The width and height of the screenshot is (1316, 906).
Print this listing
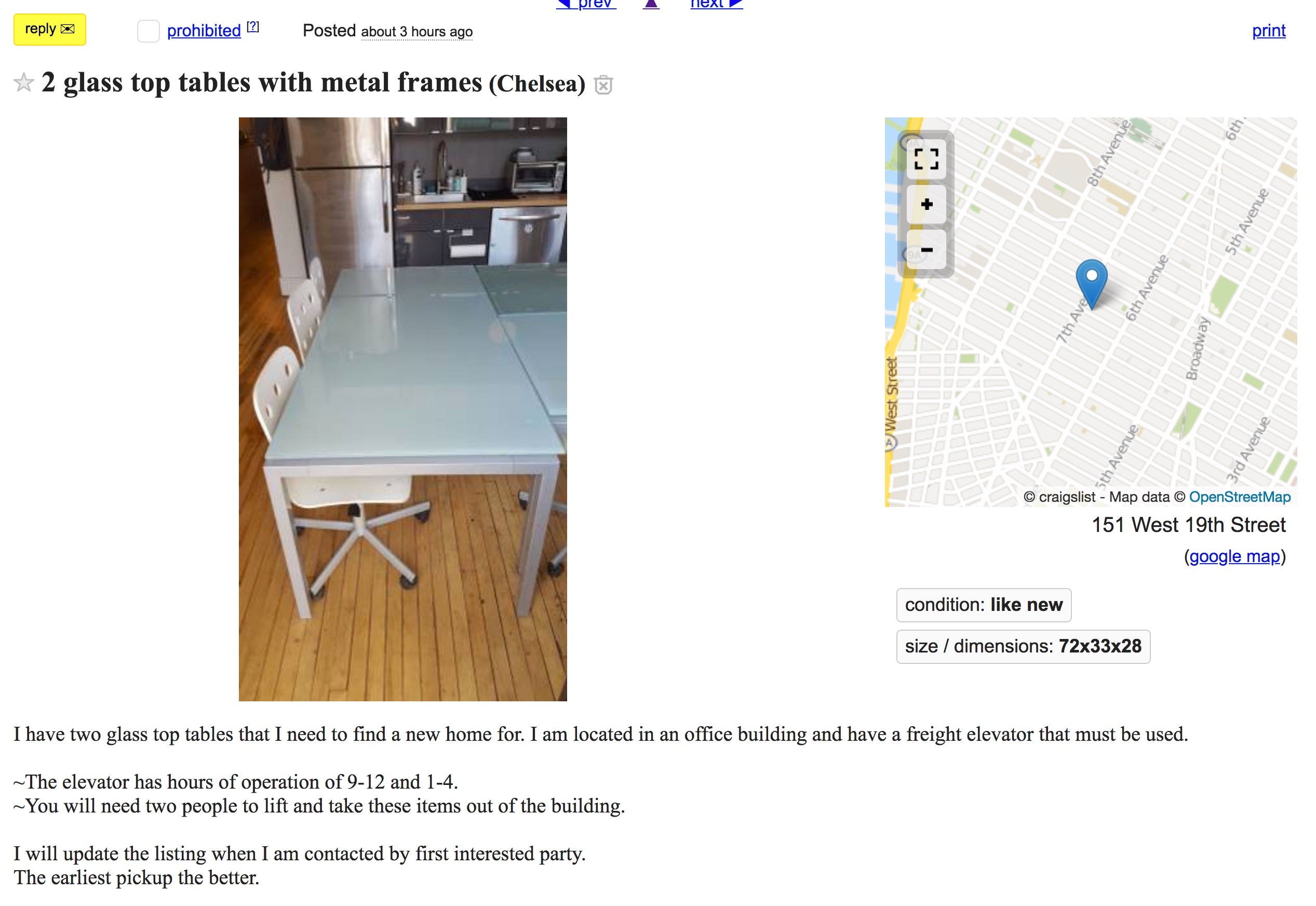[x=1268, y=31]
